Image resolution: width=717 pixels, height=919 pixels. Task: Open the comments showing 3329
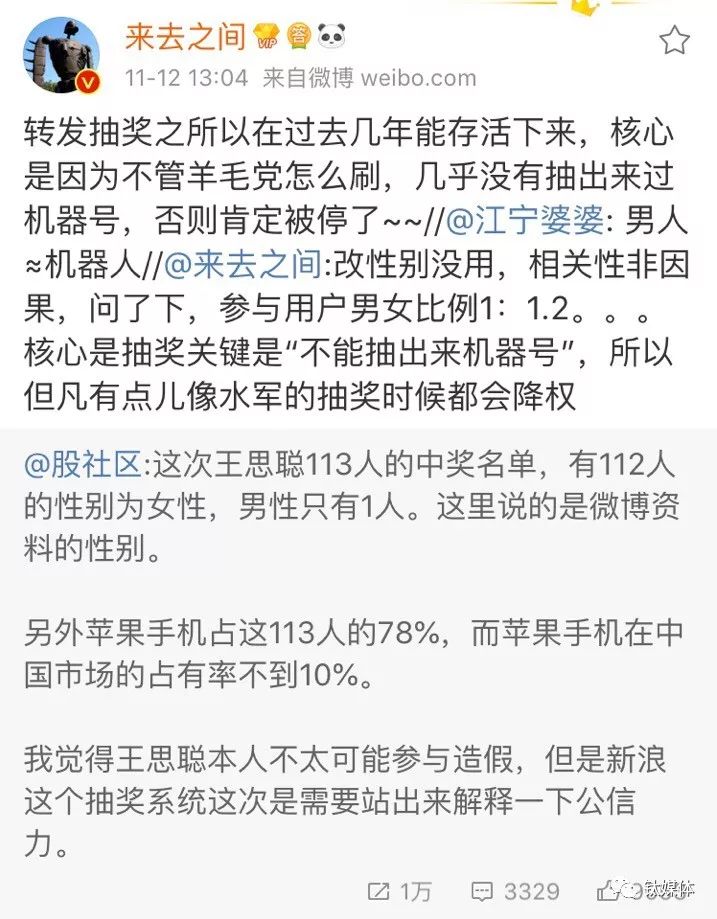pos(515,890)
